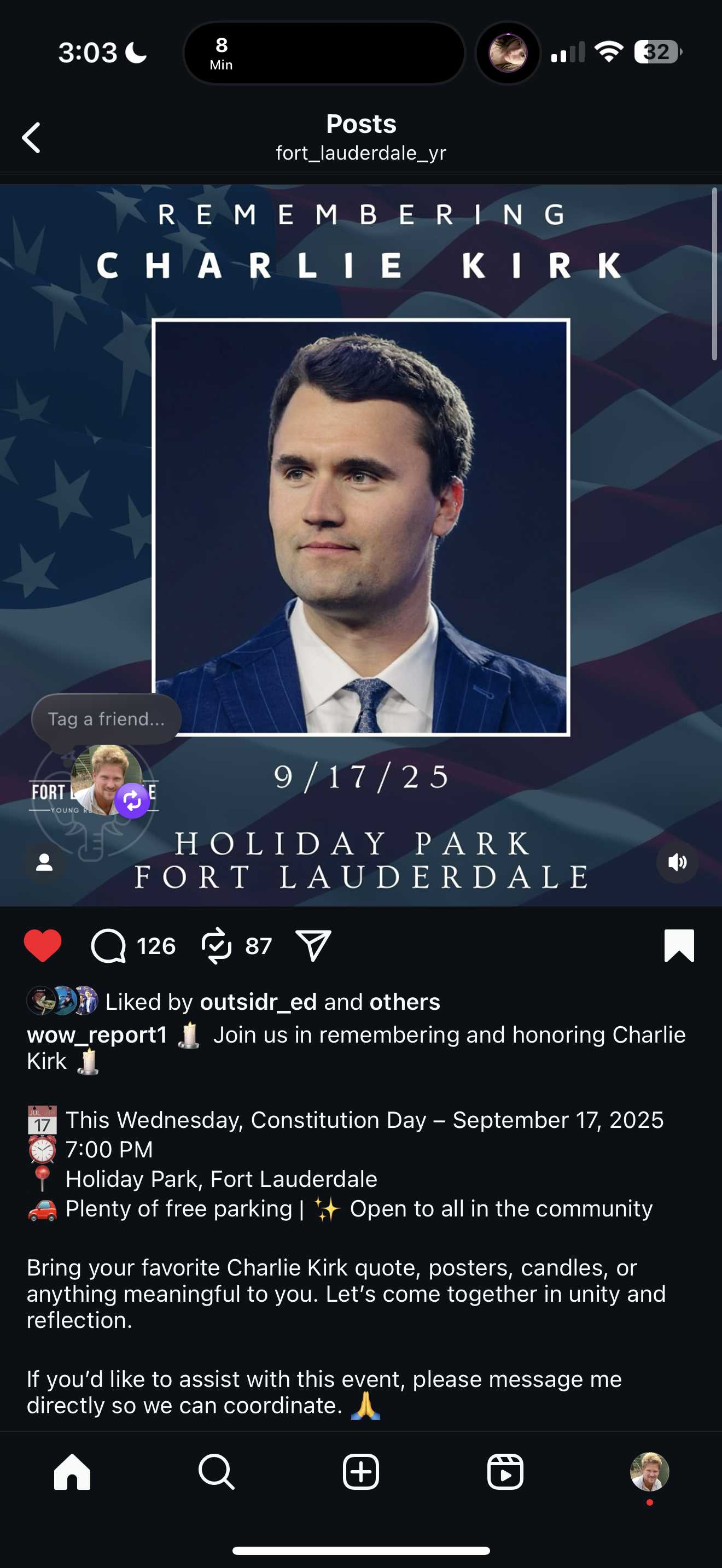The height and width of the screenshot is (1568, 722).
Task: Open my profile tab
Action: click(650, 1472)
